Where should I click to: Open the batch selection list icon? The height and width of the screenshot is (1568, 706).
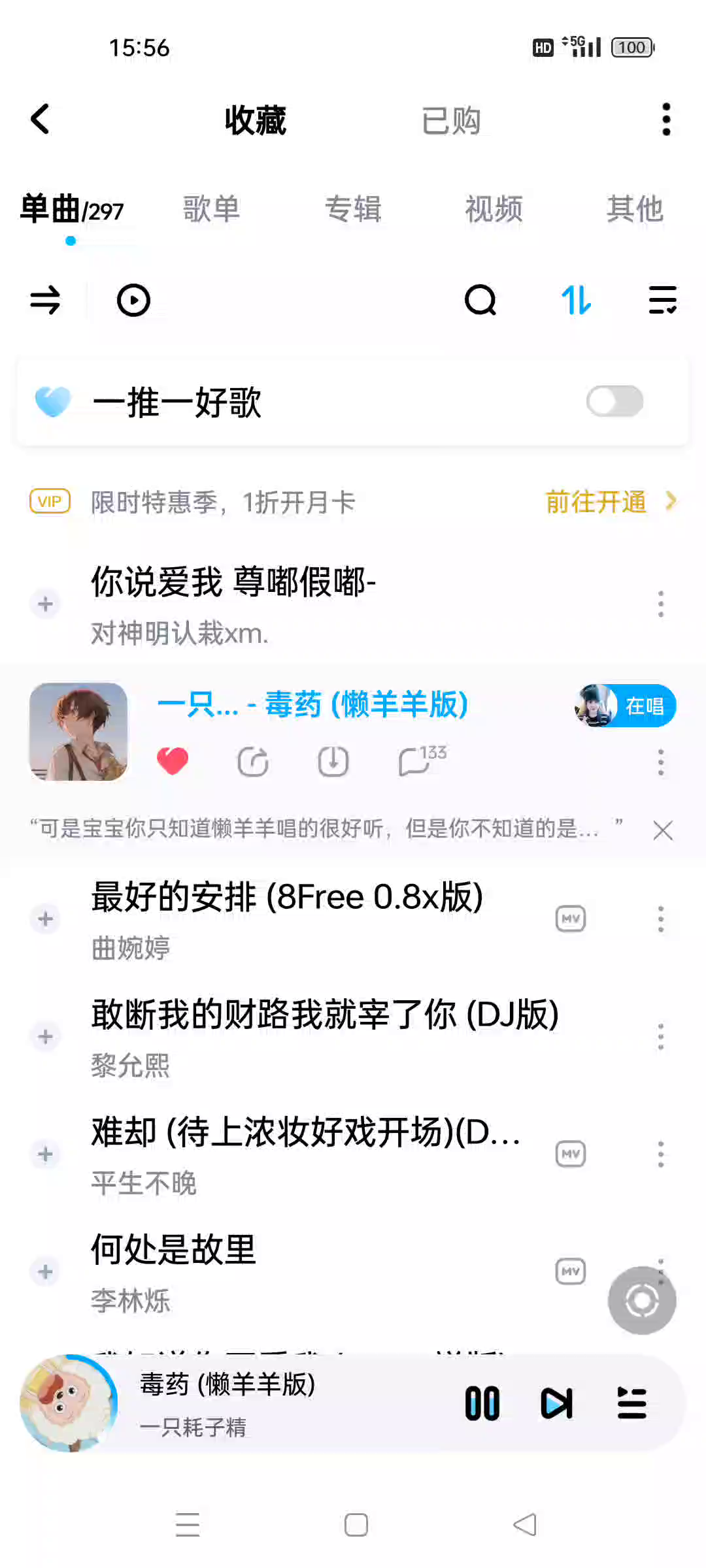[x=662, y=301]
